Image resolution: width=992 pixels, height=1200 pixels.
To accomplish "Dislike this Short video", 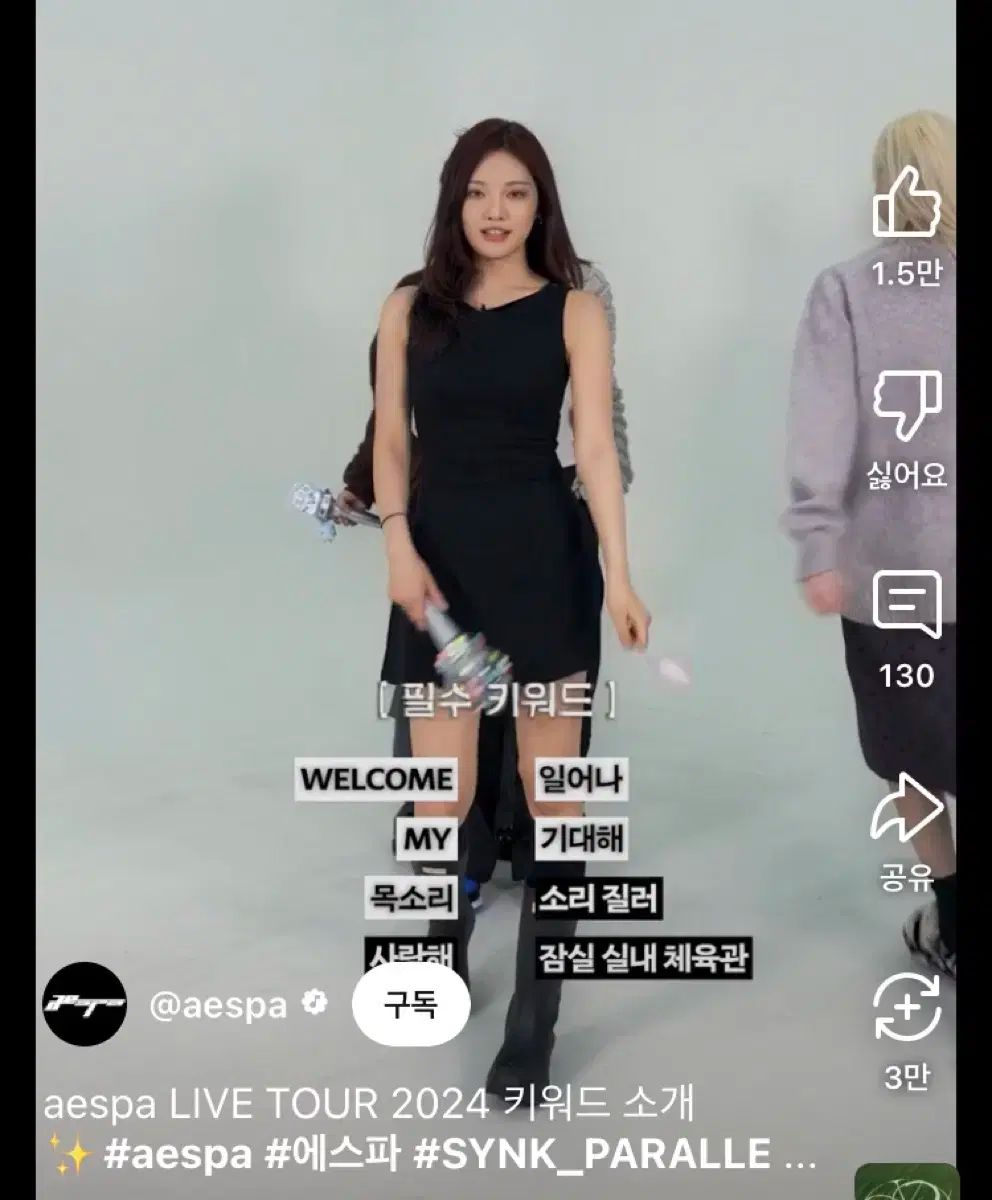I will tap(907, 405).
